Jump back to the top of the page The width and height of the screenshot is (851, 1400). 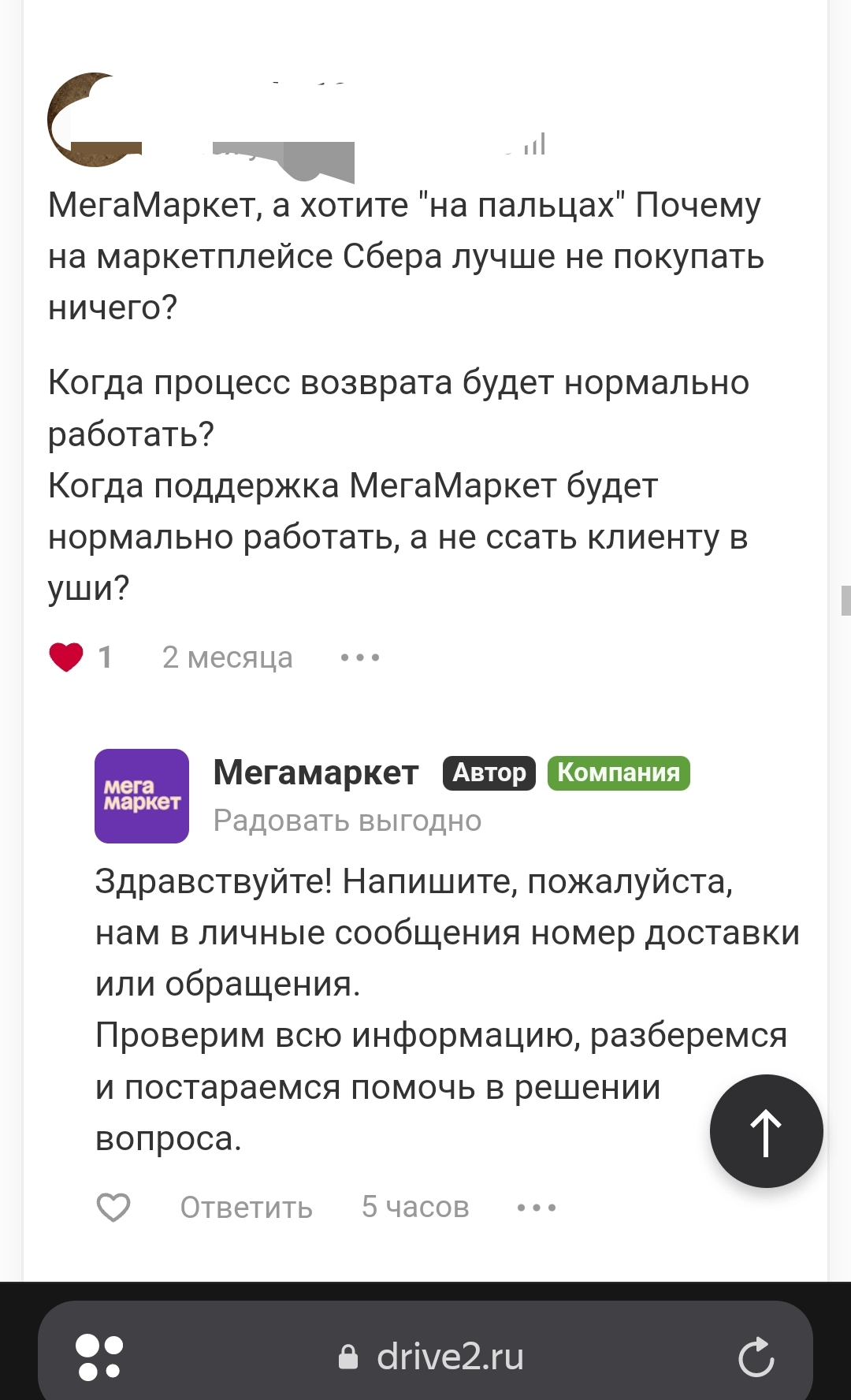pyautogui.click(x=766, y=1131)
